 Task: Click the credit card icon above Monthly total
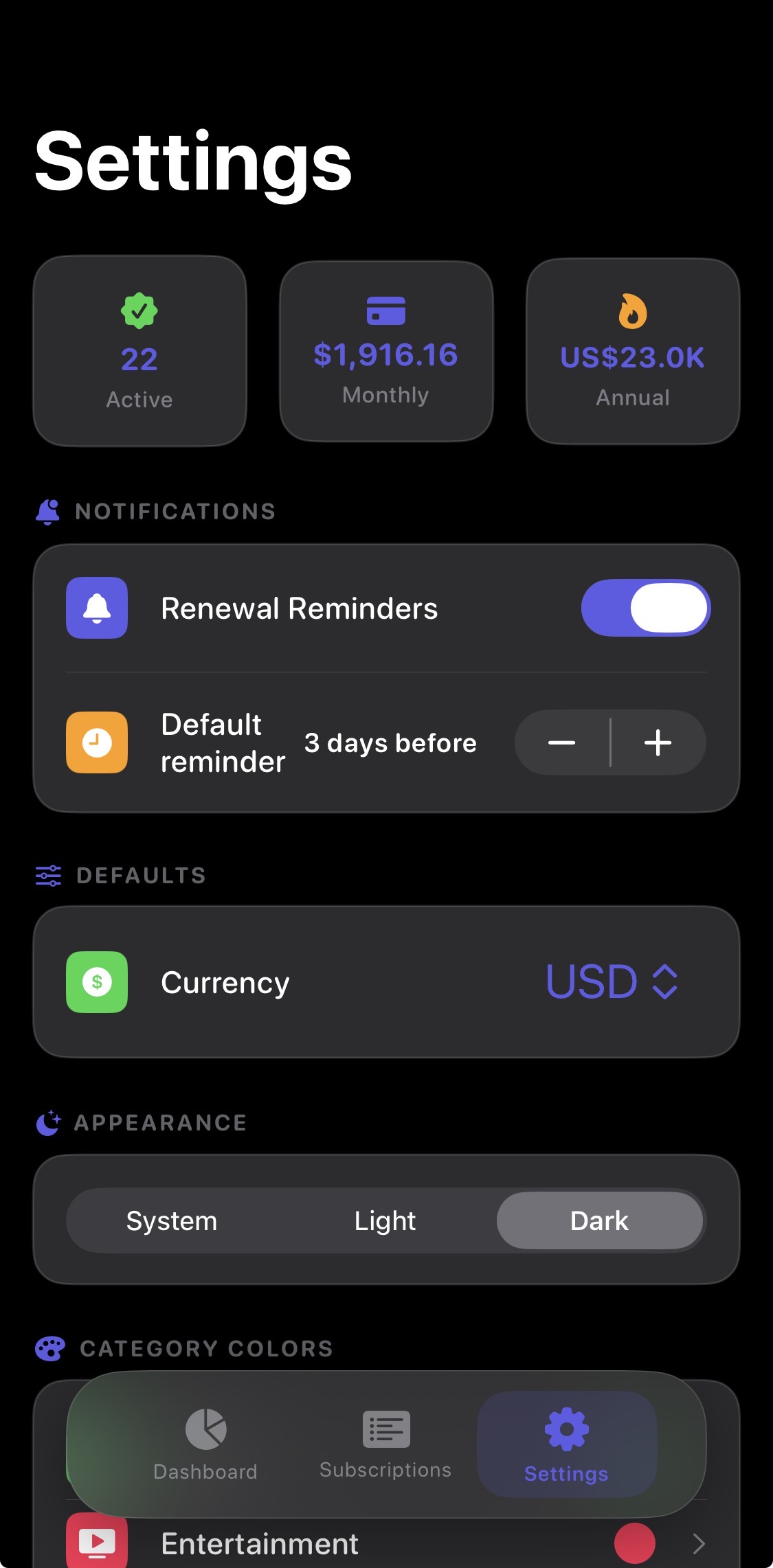386,311
